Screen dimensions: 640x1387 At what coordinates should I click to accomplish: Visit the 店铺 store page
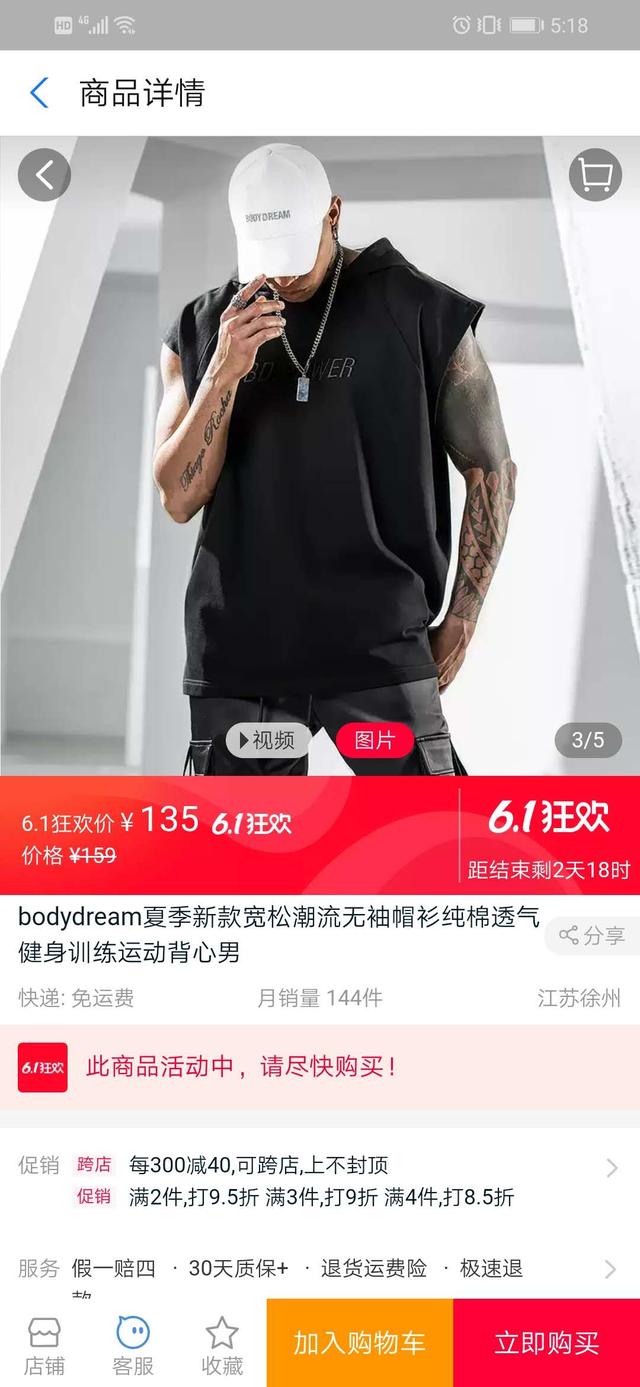(44, 1345)
